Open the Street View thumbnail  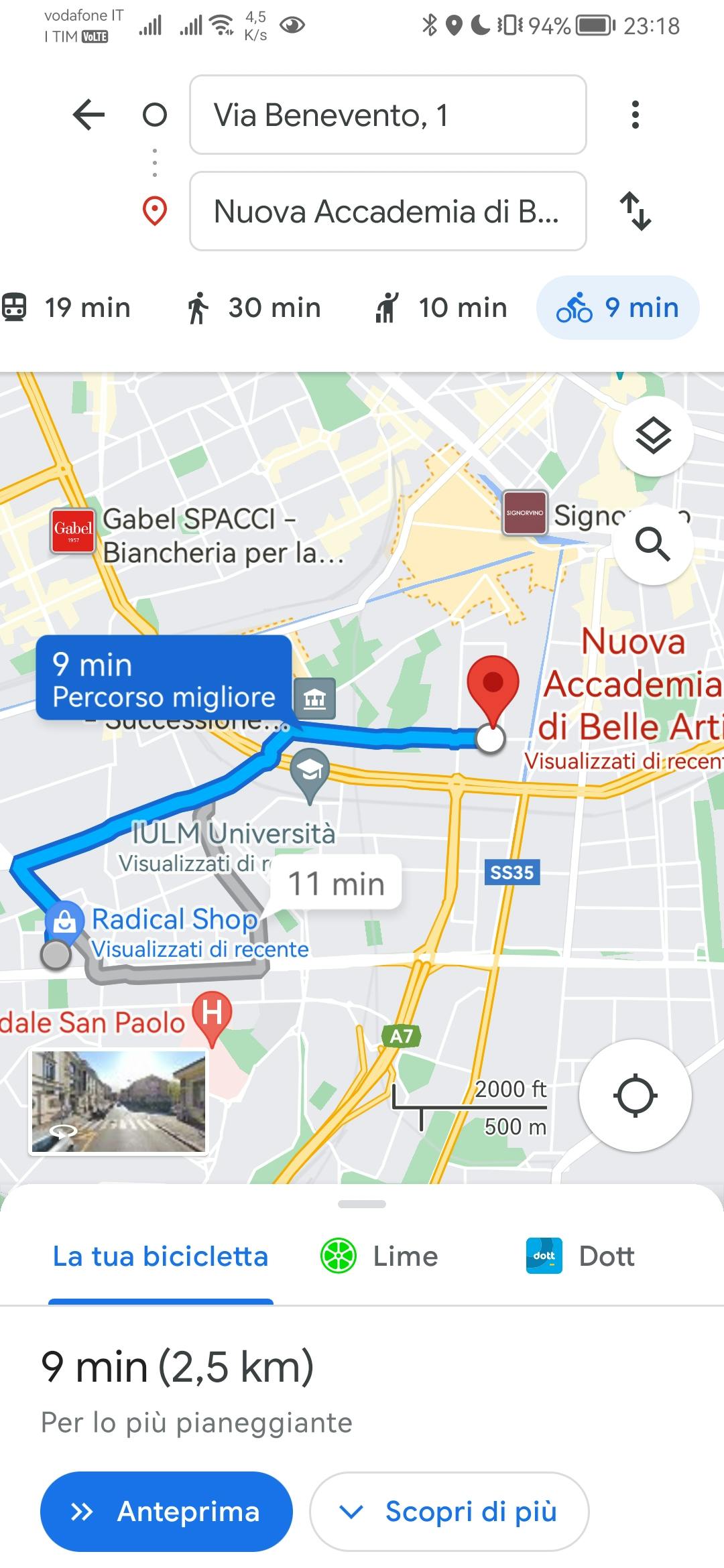[119, 1102]
